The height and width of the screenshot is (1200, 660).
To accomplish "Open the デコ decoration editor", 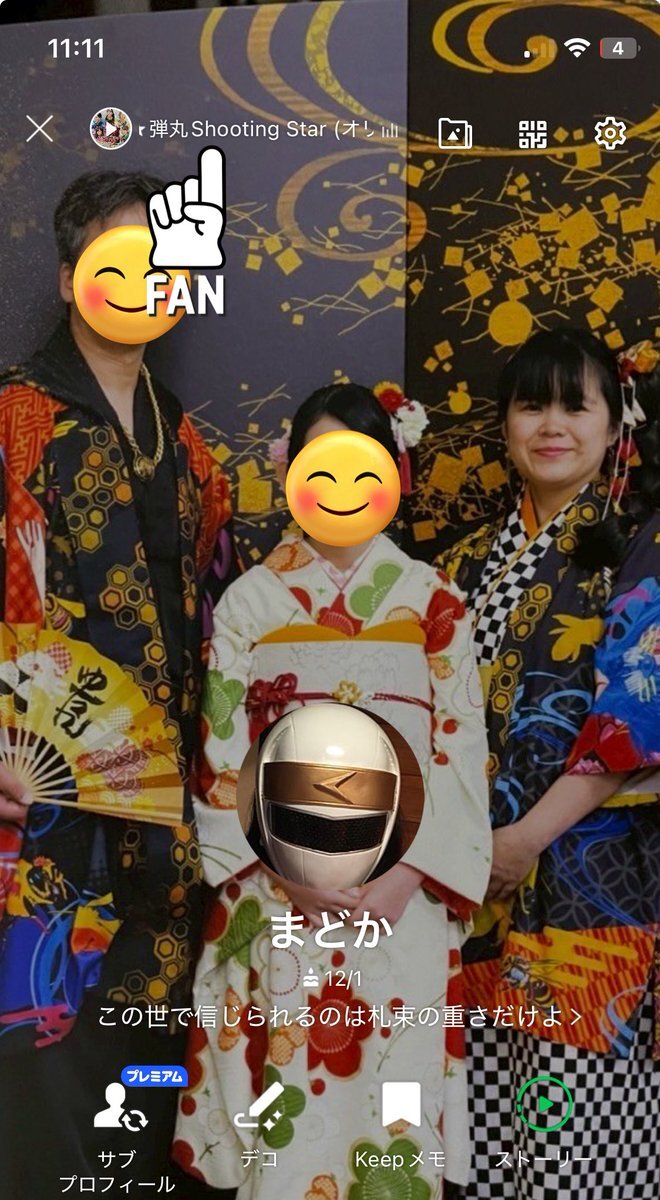I will pyautogui.click(x=259, y=1123).
